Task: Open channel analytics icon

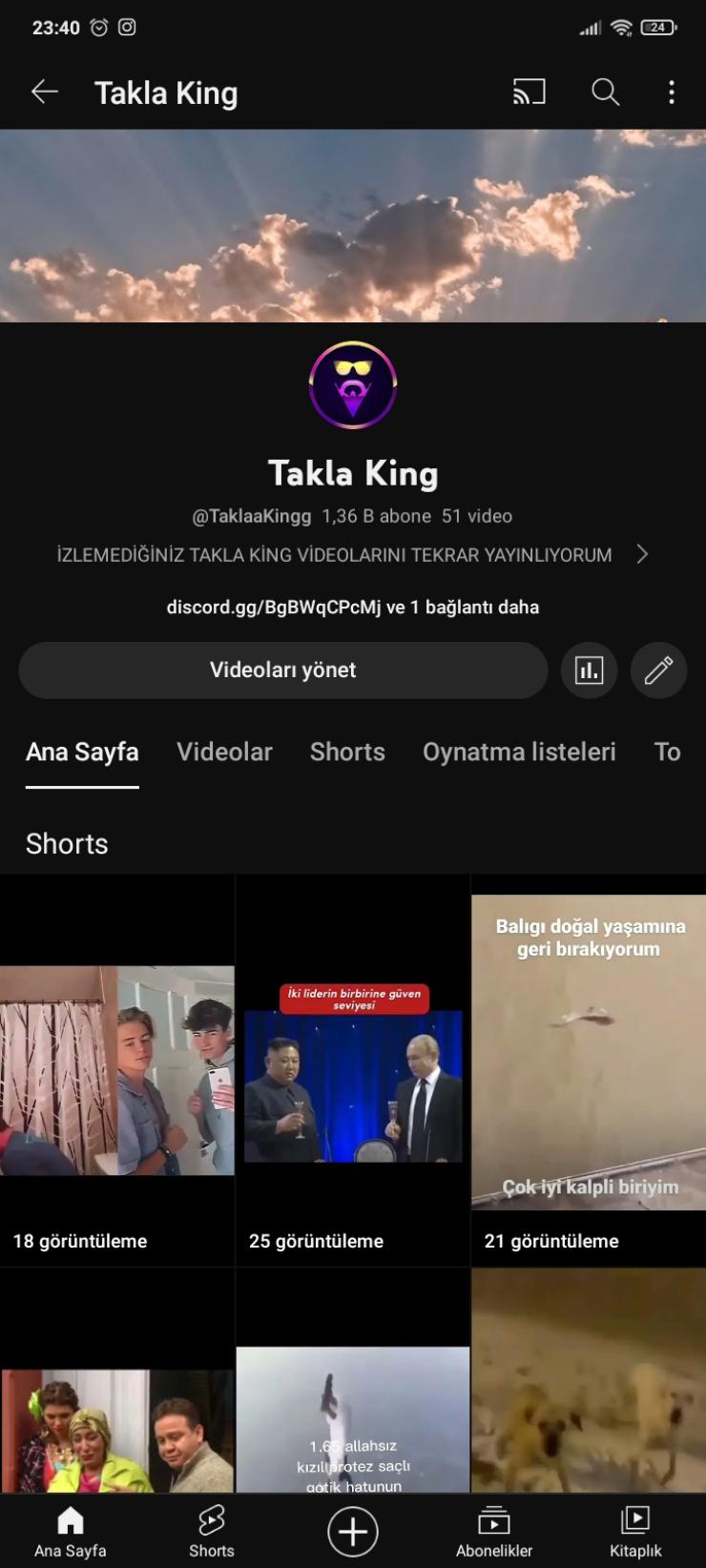Action: (589, 671)
